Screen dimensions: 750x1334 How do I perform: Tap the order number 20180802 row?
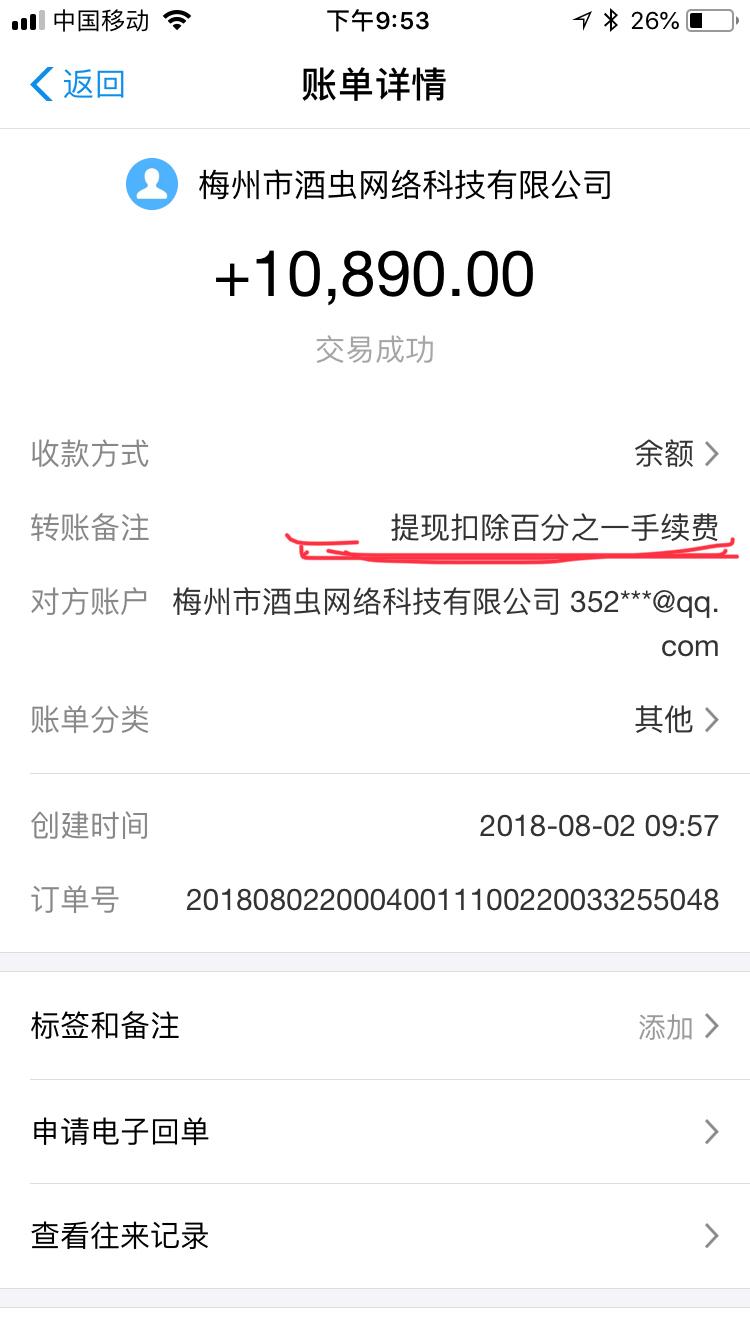point(452,899)
